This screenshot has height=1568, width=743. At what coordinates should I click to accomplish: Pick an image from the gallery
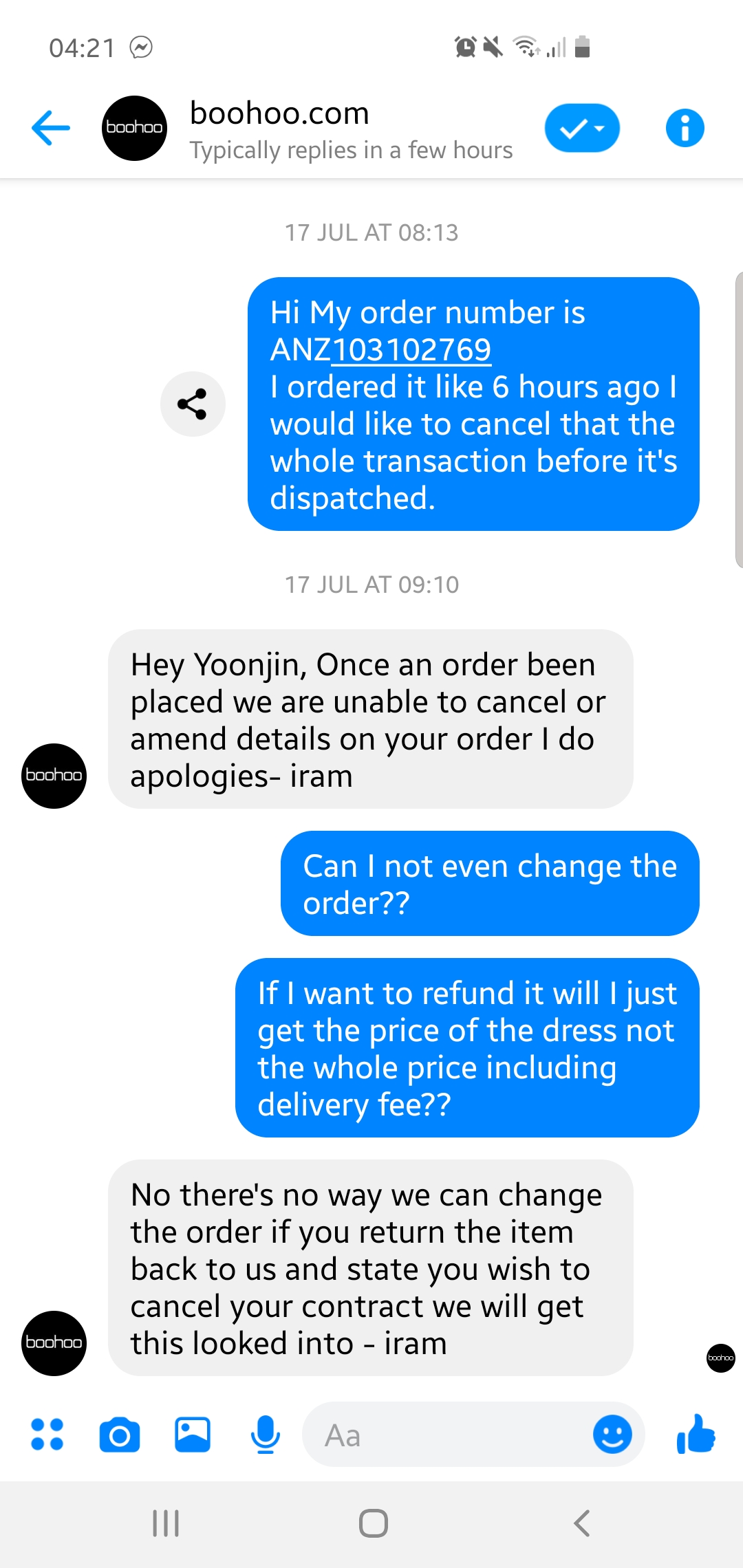(x=193, y=1435)
